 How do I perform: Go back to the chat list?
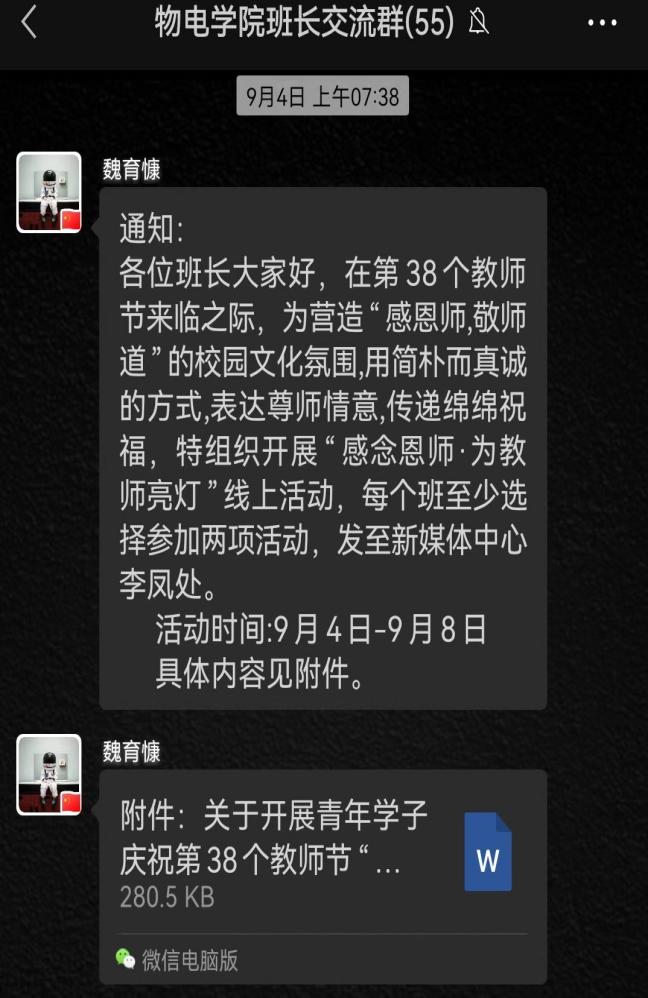29,22
